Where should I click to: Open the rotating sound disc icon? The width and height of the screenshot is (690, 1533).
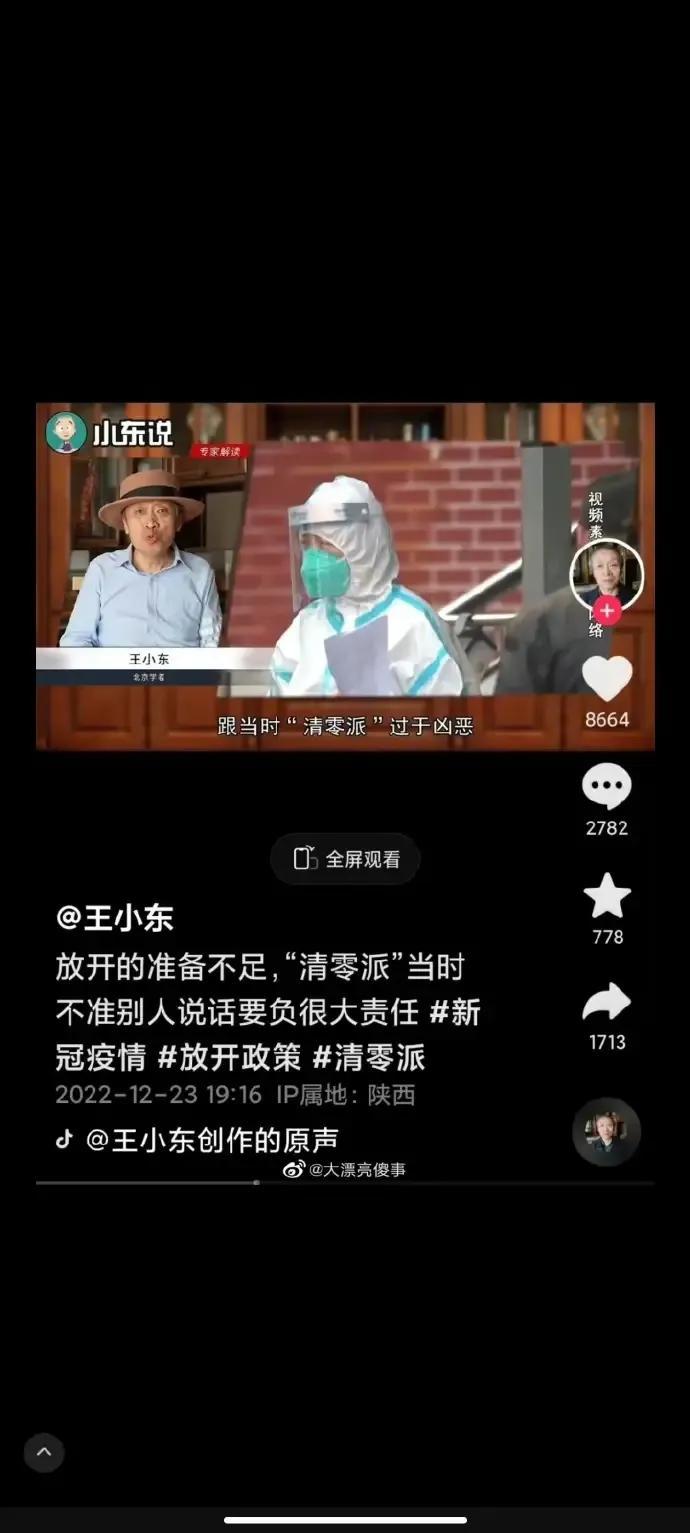[x=606, y=1132]
